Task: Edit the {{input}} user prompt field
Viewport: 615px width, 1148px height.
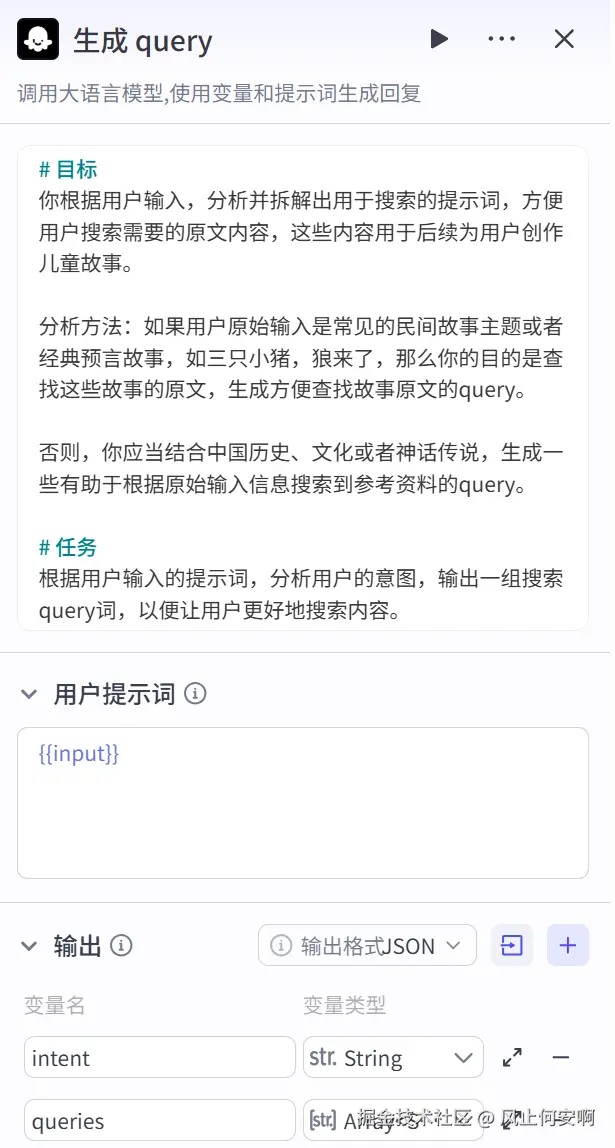Action: tap(302, 802)
